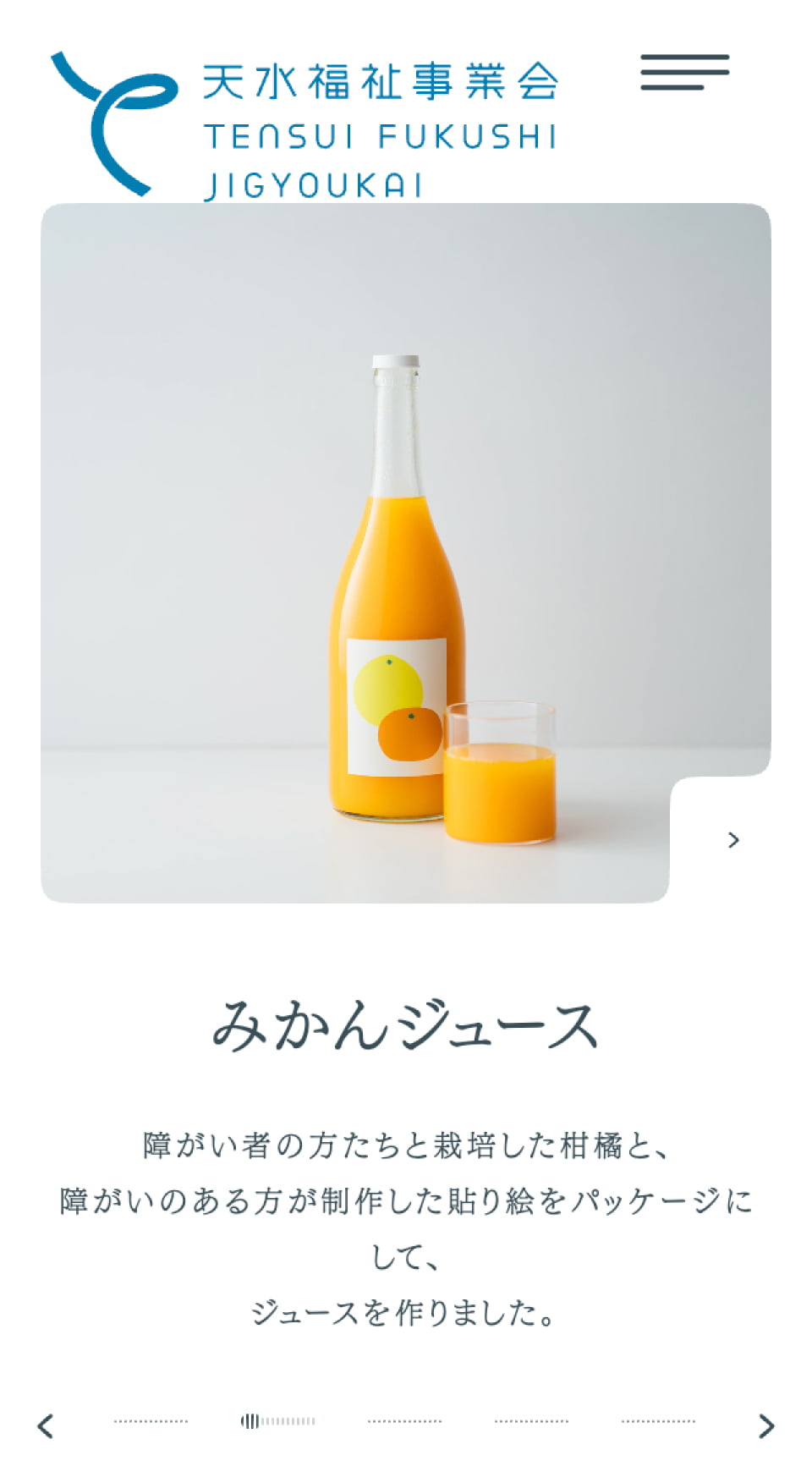Go to the previous slide
This screenshot has height=1472, width=812.
click(x=46, y=1425)
